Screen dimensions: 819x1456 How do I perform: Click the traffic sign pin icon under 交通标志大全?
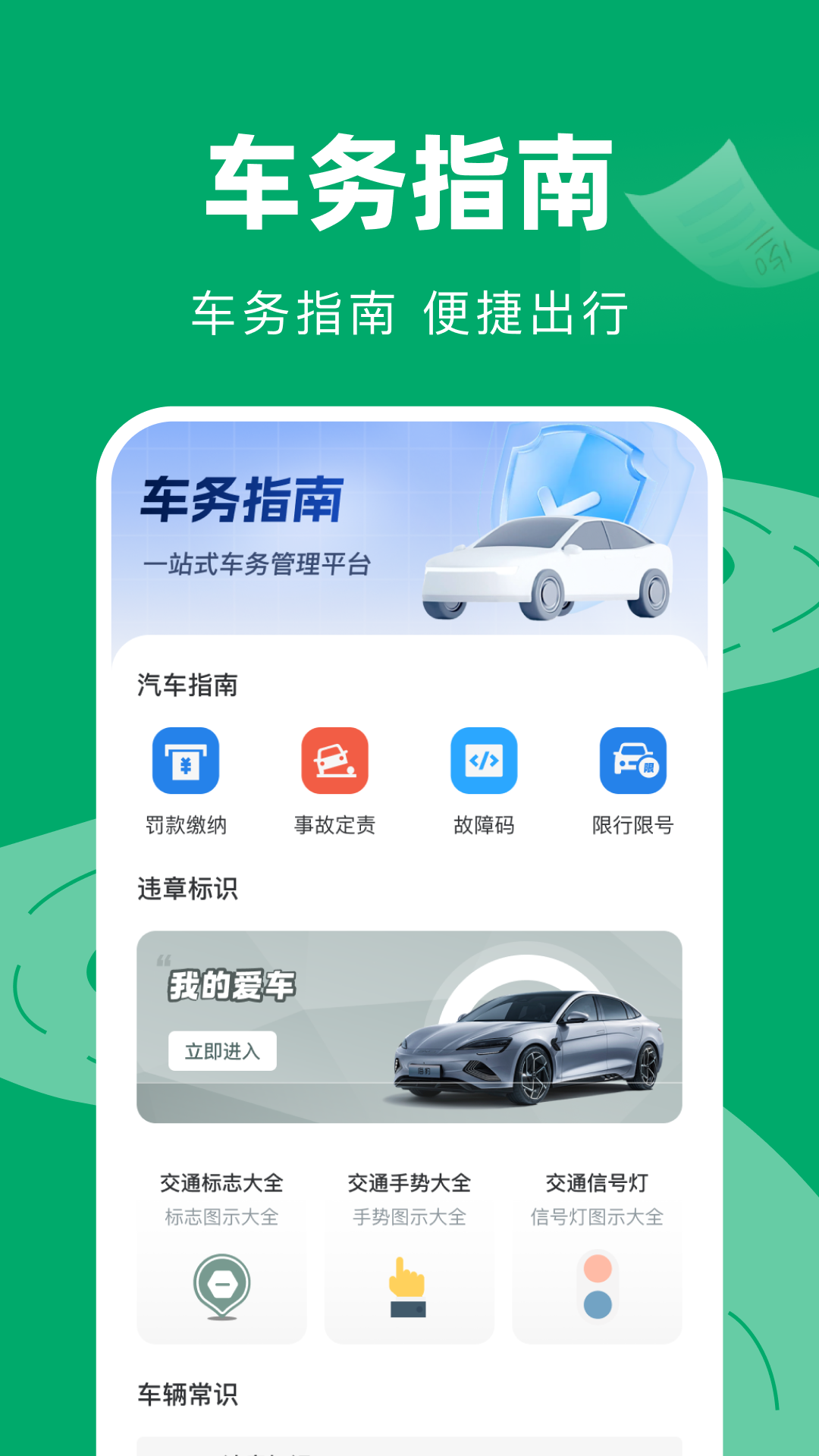pyautogui.click(x=220, y=1283)
